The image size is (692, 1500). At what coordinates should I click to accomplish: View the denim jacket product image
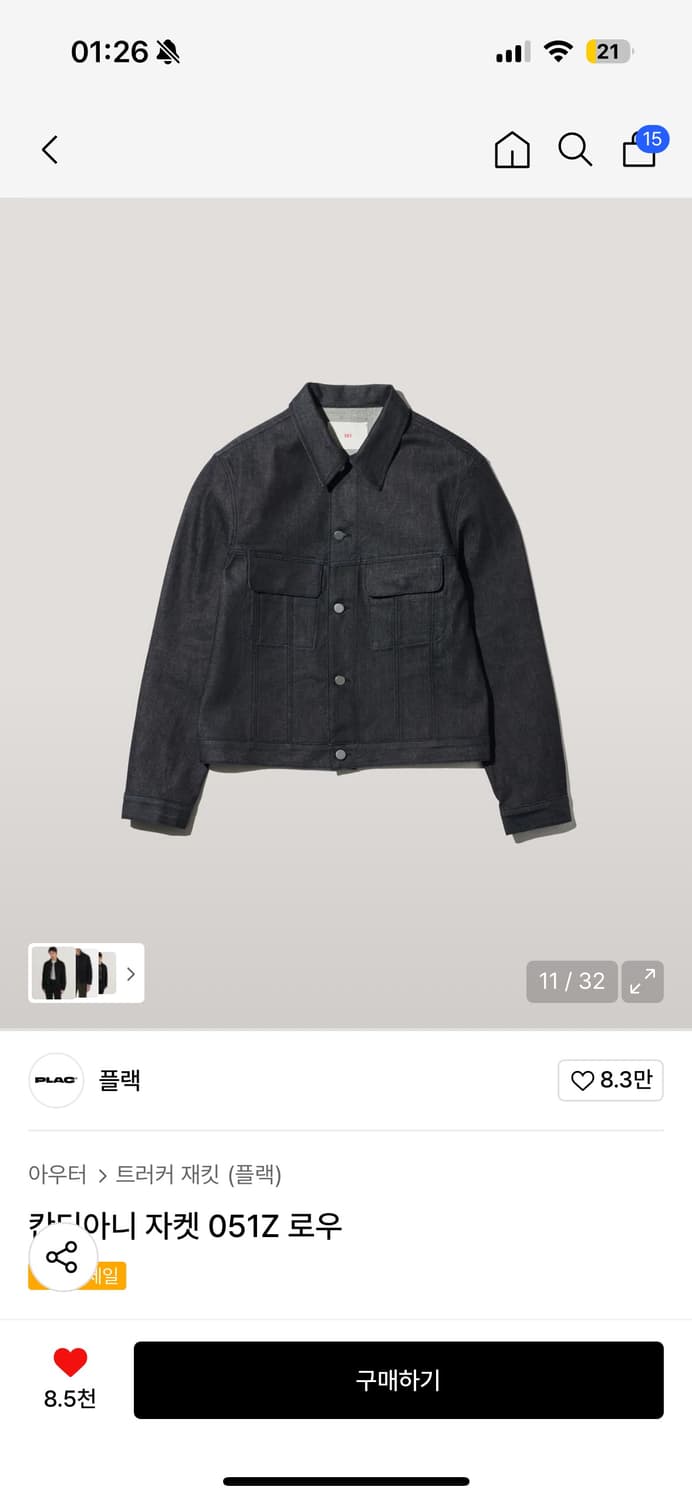pyautogui.click(x=346, y=610)
